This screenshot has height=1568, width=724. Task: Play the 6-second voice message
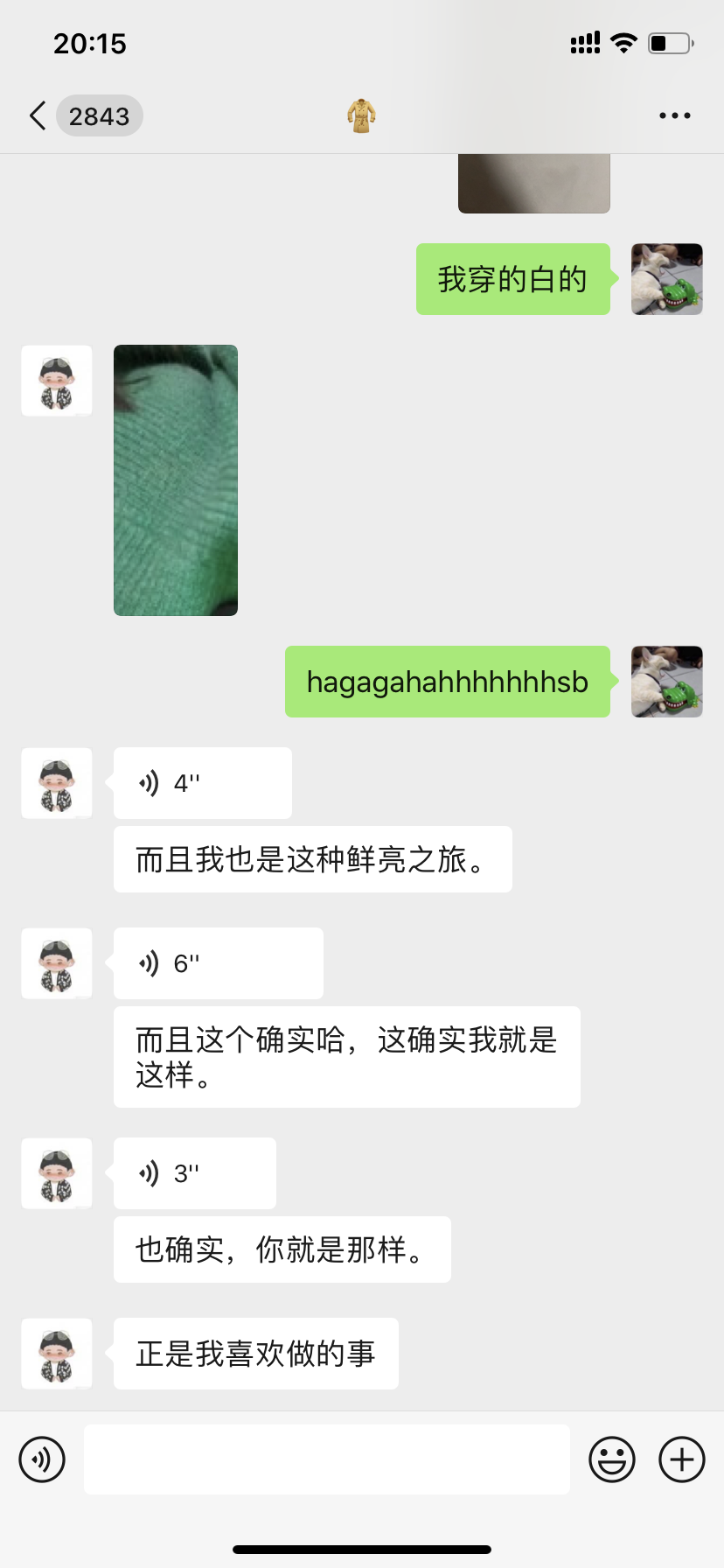(218, 963)
